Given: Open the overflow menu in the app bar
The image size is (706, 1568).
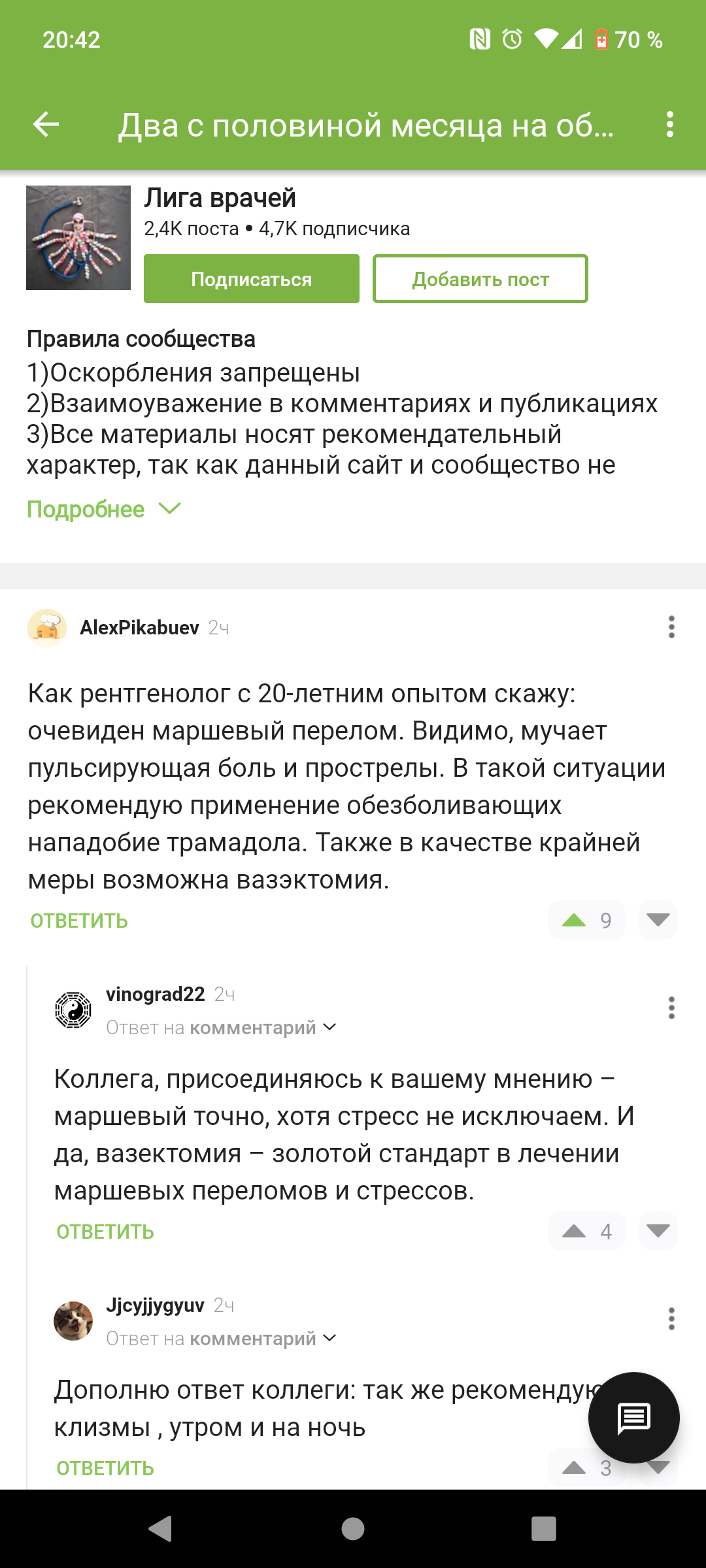Looking at the screenshot, I should point(669,124).
